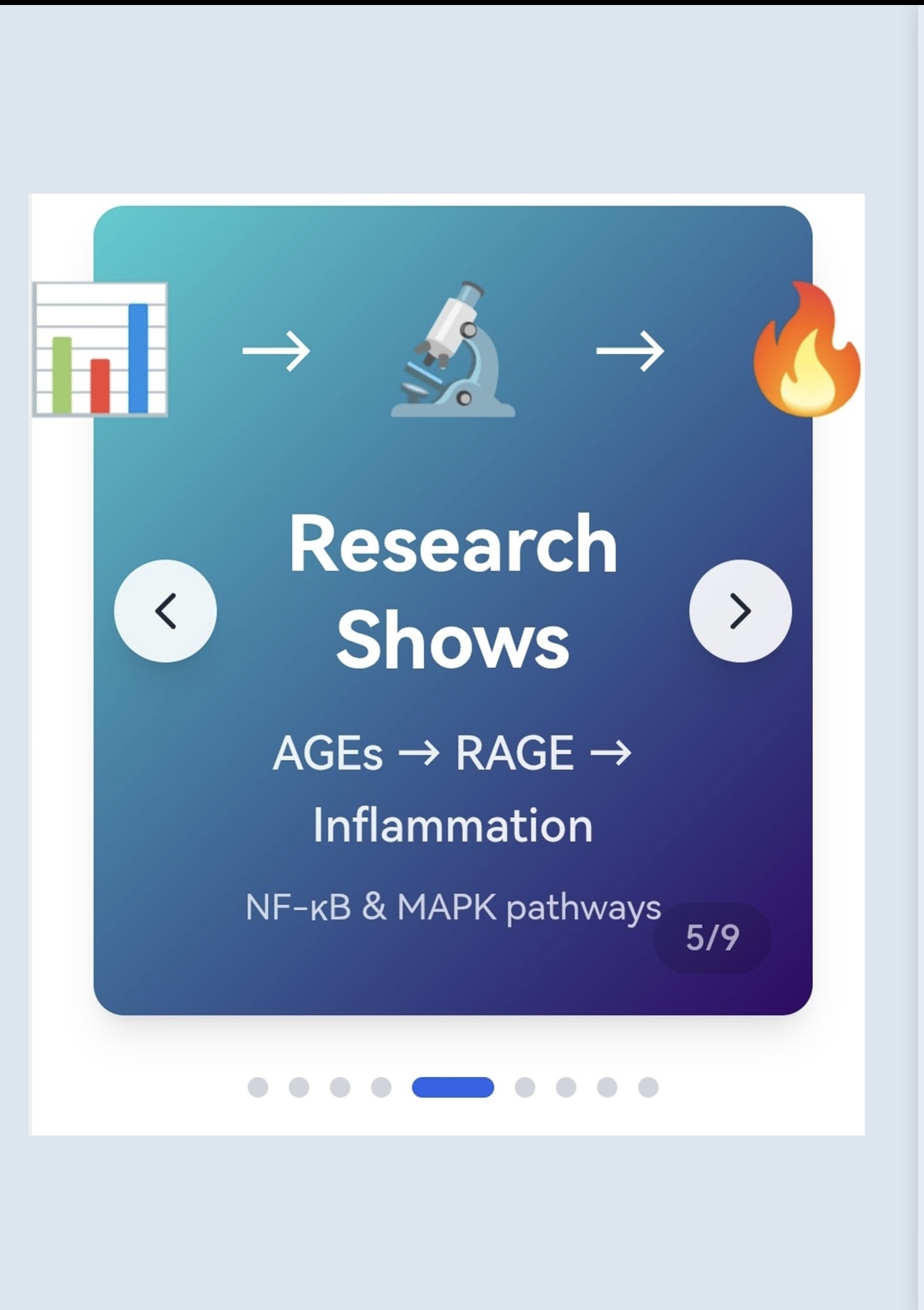Select the seventh slide dot
This screenshot has height=1310, width=924.
[x=566, y=1087]
